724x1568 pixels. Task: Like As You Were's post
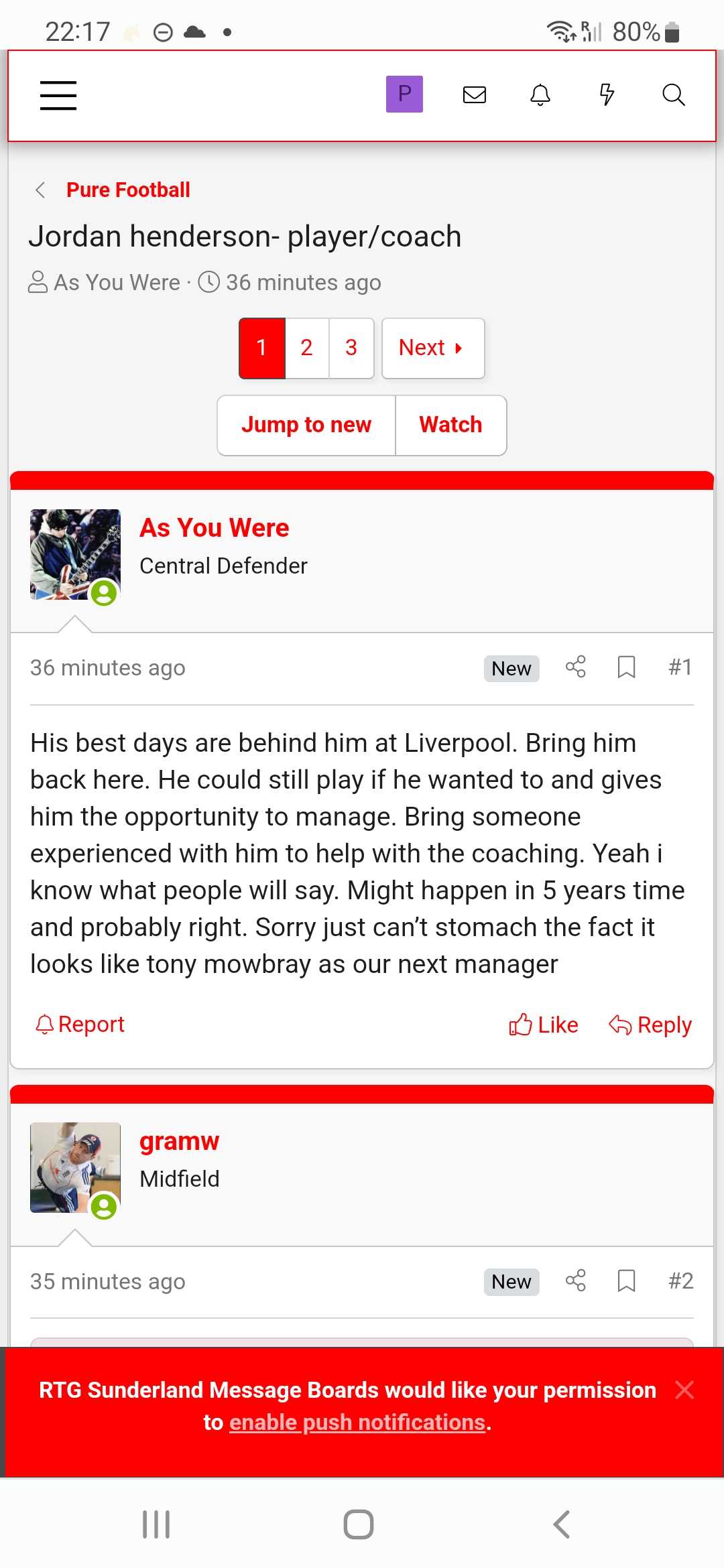(x=543, y=1025)
